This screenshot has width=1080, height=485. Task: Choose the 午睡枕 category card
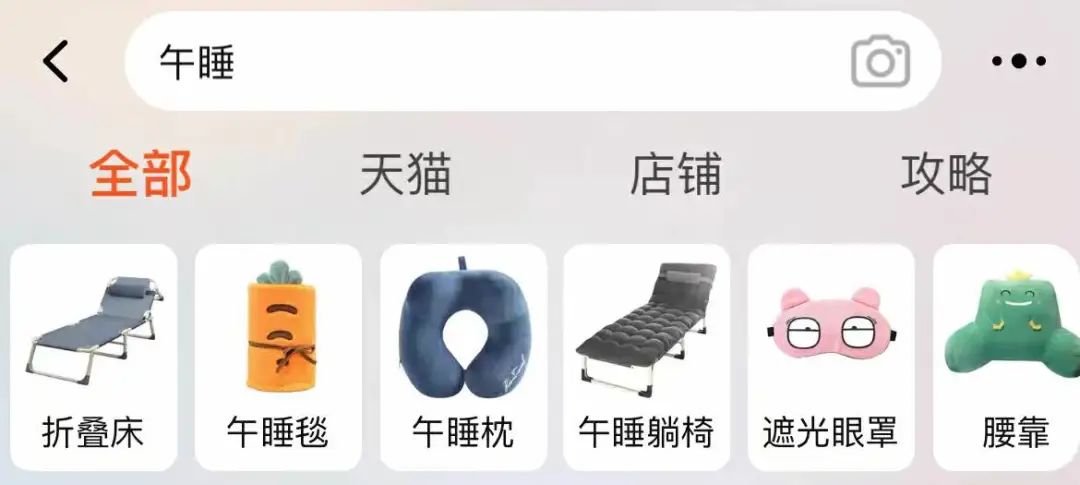point(463,357)
